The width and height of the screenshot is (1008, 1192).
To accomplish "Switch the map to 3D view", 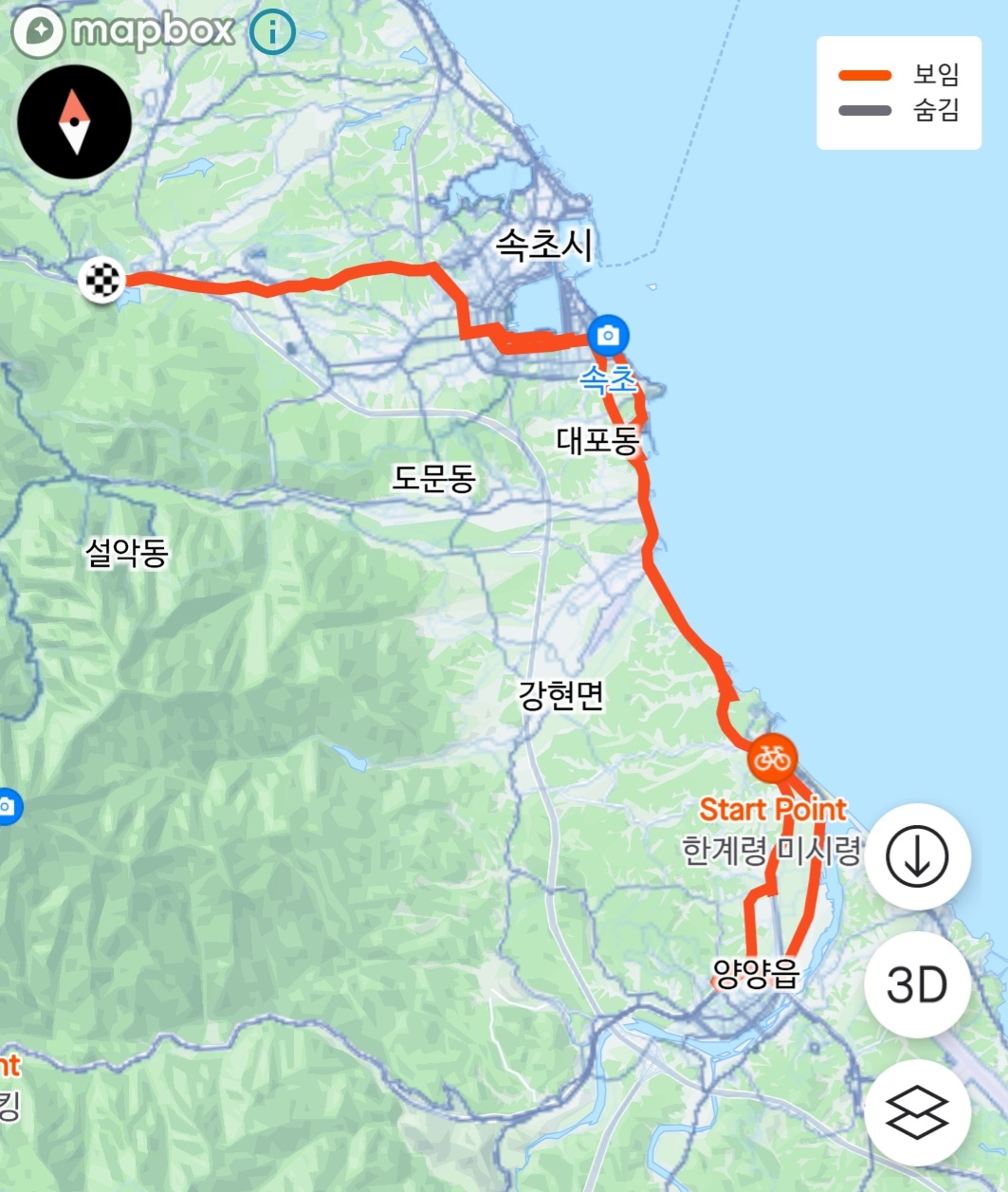I will point(916,984).
